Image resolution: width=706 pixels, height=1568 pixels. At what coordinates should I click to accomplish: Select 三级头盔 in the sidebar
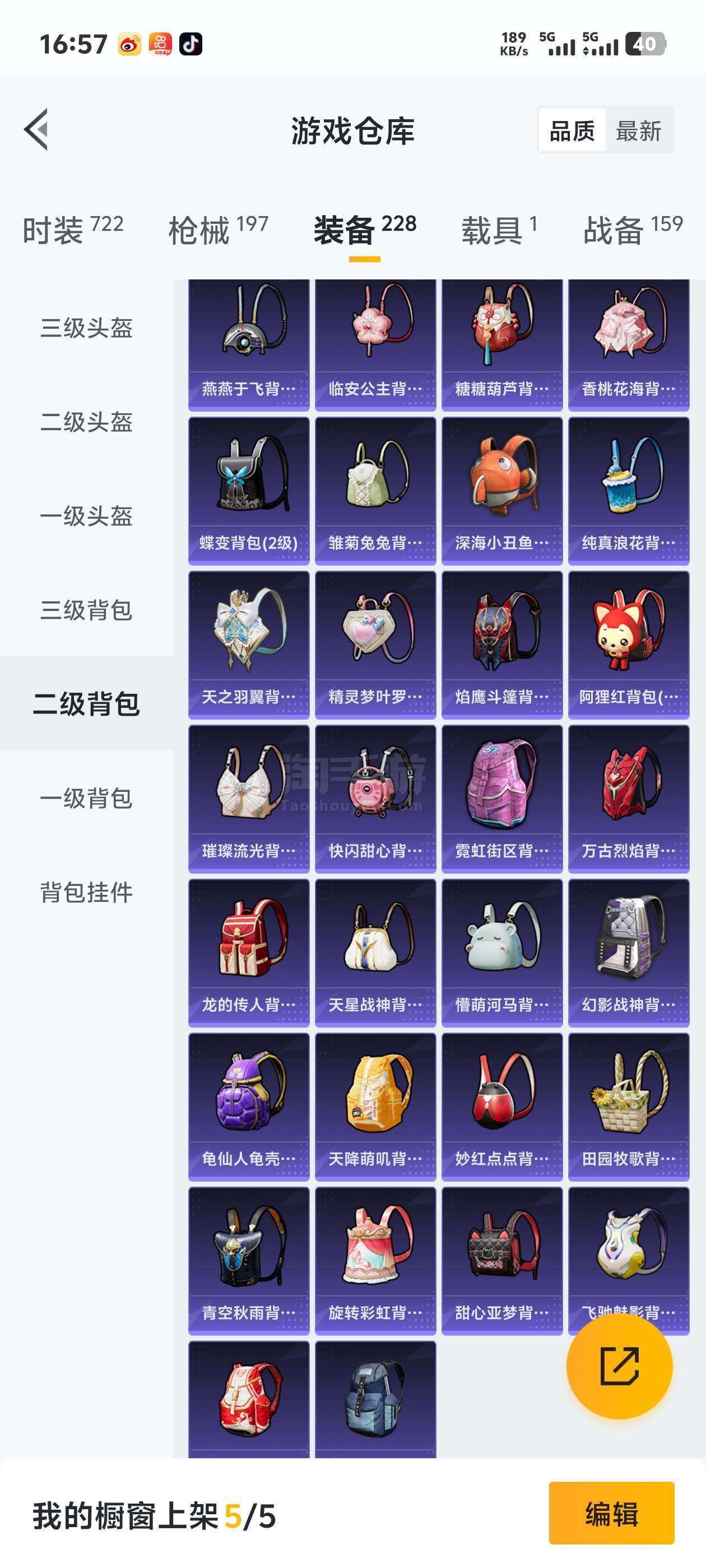tap(86, 328)
